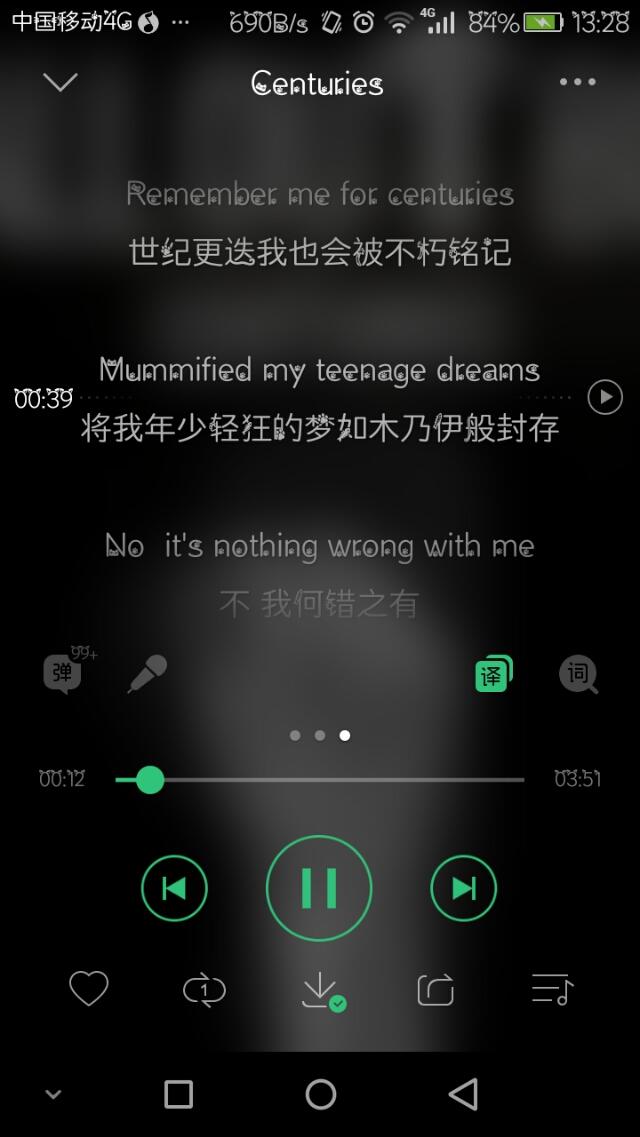Tap the system back triangle
Image resolution: width=640 pixels, height=1137 pixels.
coord(463,1094)
